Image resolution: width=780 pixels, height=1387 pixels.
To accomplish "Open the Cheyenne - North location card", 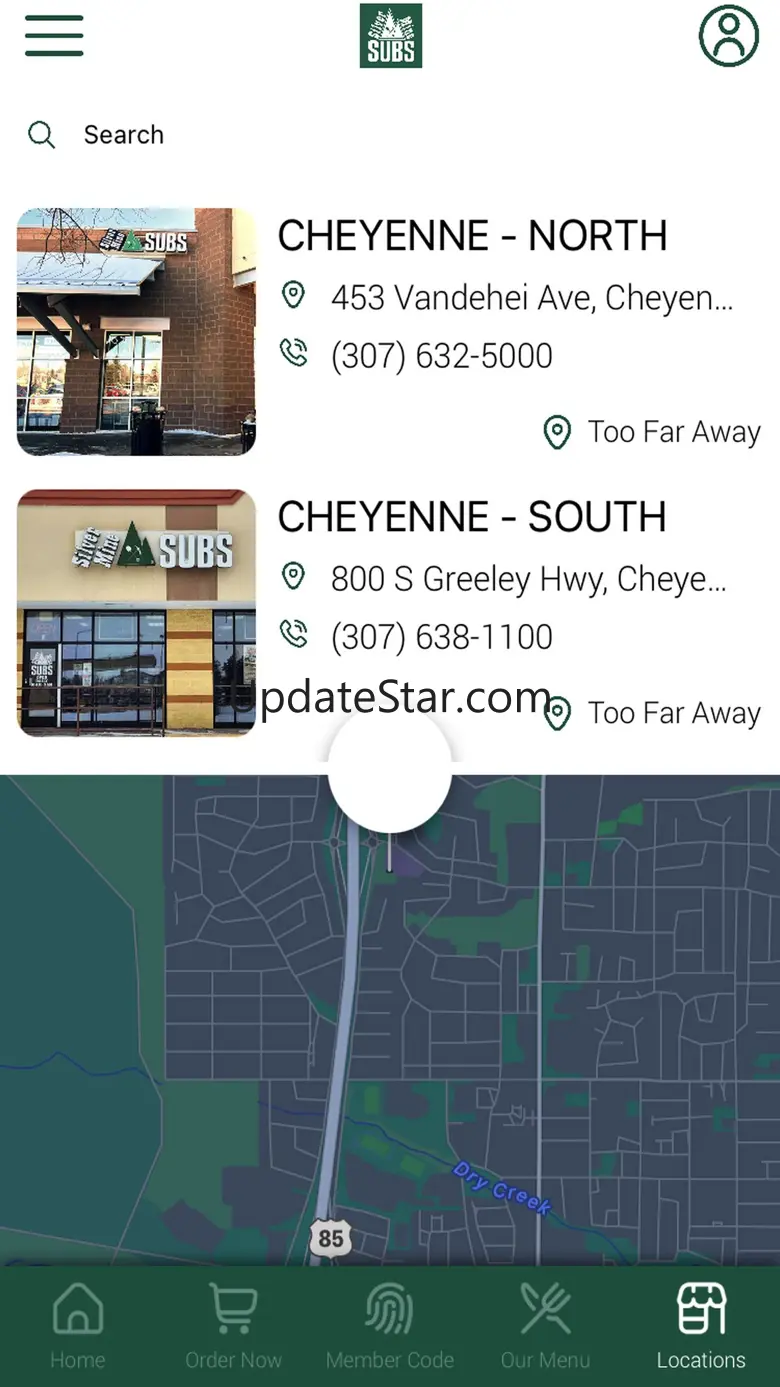I will point(390,332).
